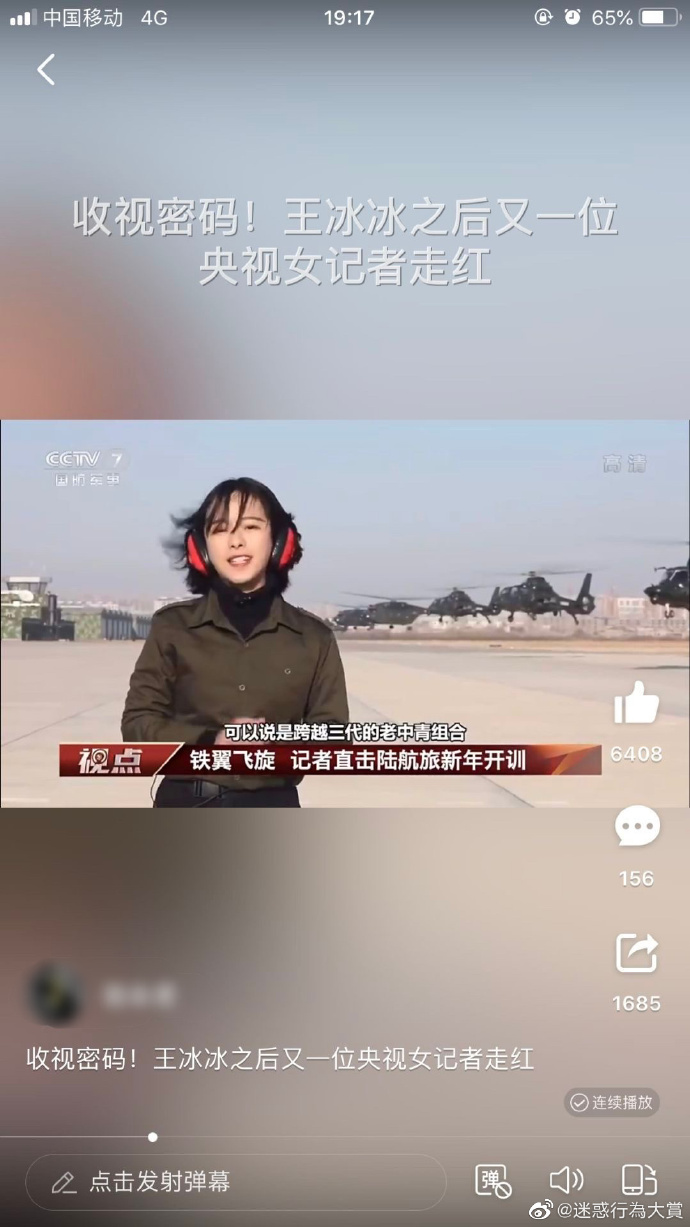Viewport: 690px width, 1227px height.
Task: Tap the 点击发射弹幕 input field
Action: (235, 1182)
